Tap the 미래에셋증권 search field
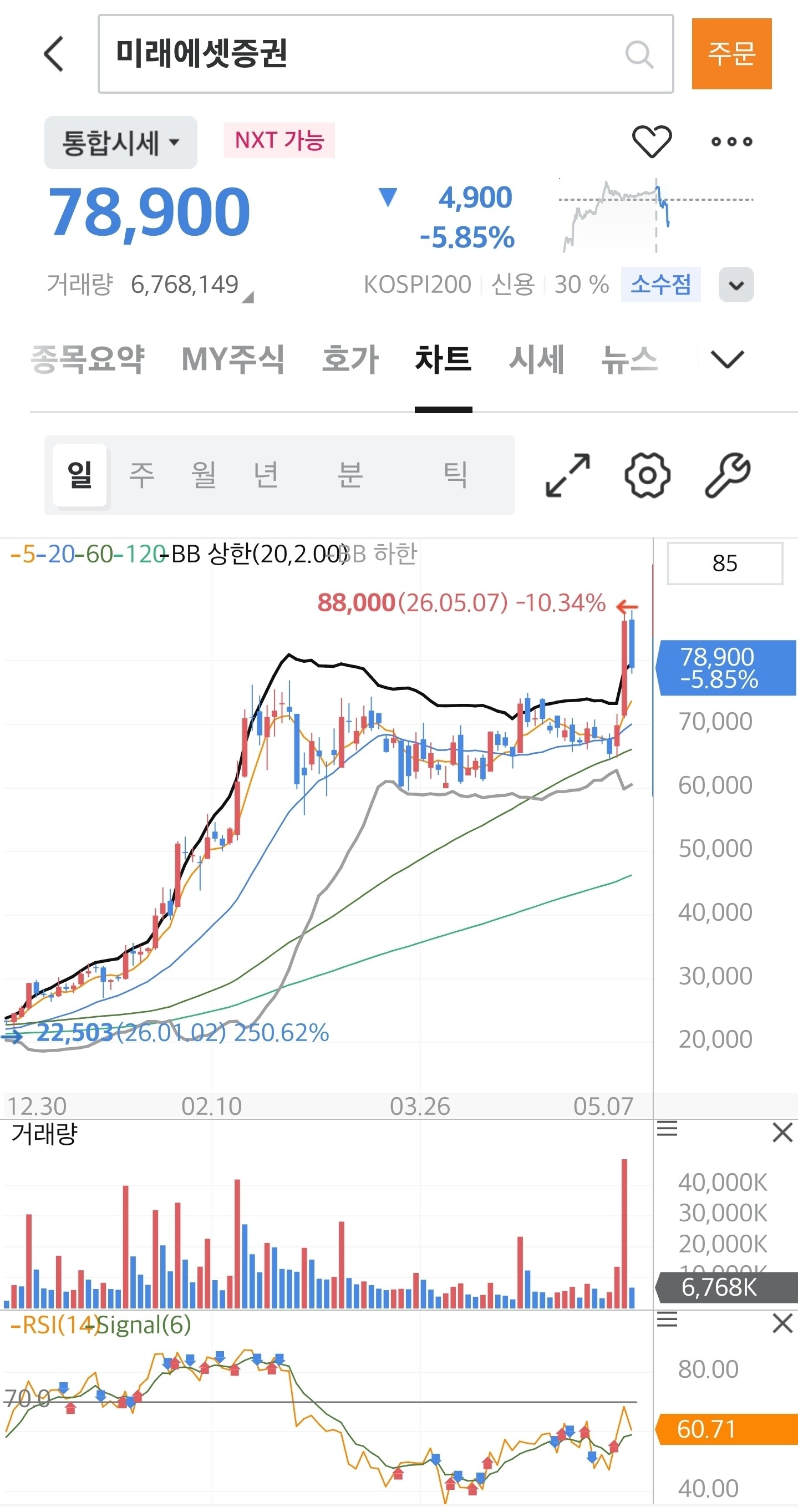This screenshot has height=1512, width=798. pyautogui.click(x=385, y=54)
